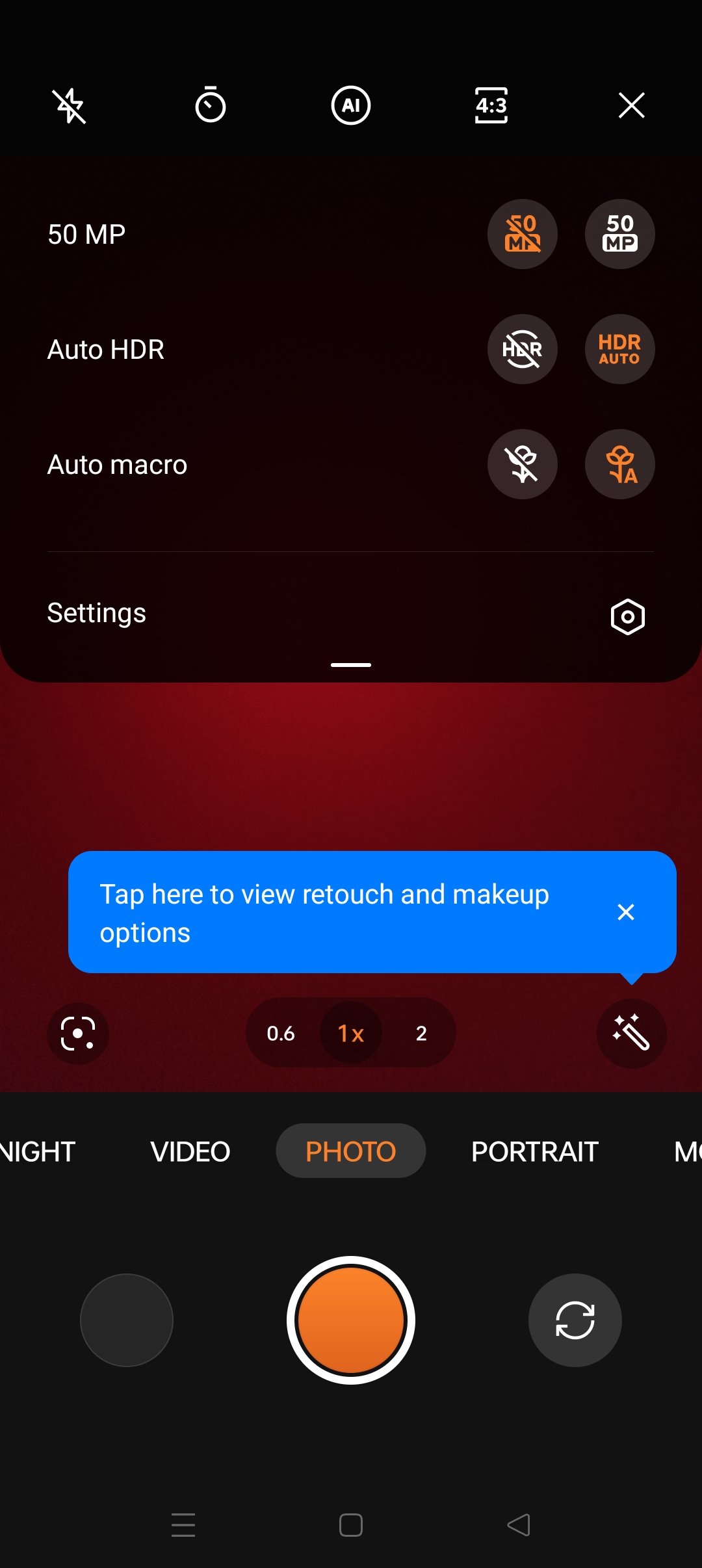
Task: Enable Auto macro
Action: coord(620,464)
